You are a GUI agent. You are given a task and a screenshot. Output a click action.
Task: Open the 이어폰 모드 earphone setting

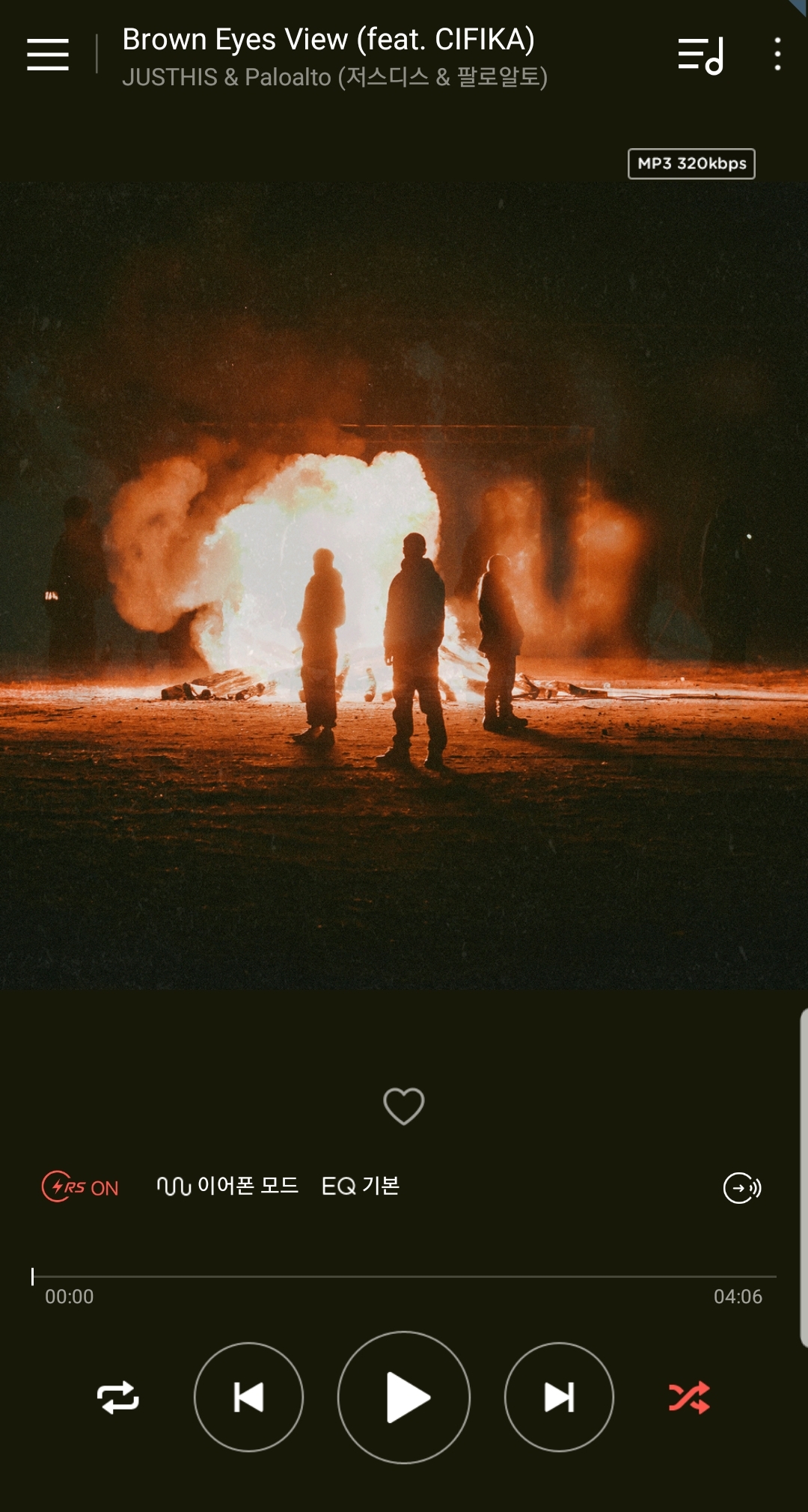[x=227, y=1186]
